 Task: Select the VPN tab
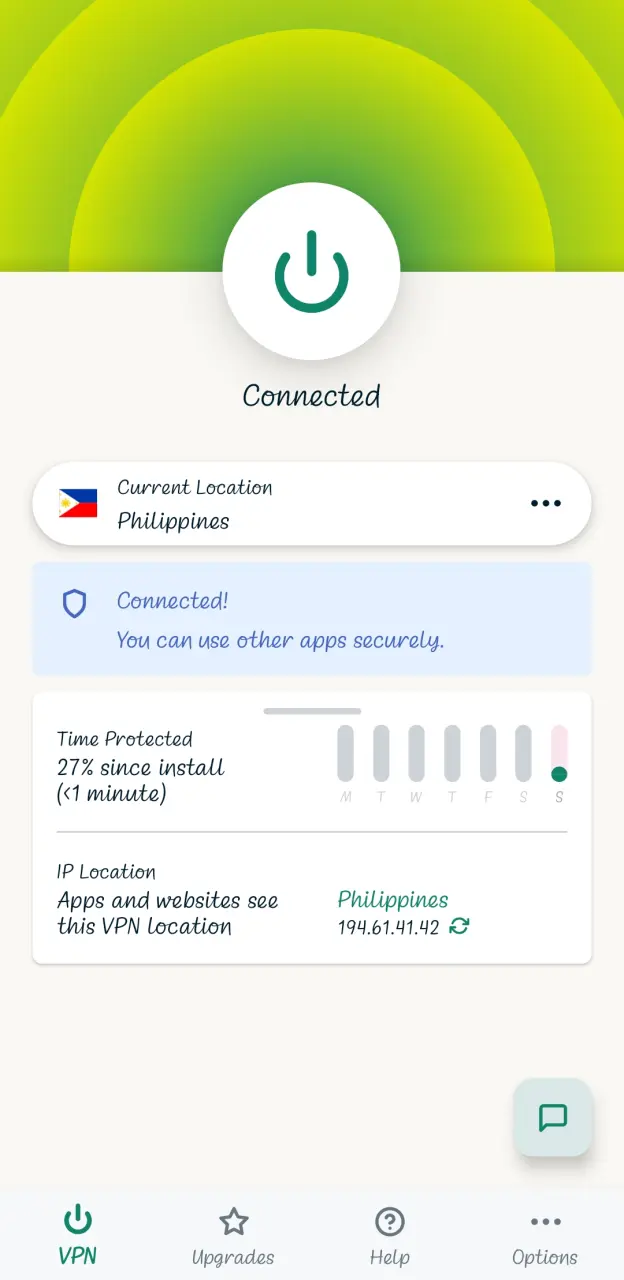tap(78, 1236)
